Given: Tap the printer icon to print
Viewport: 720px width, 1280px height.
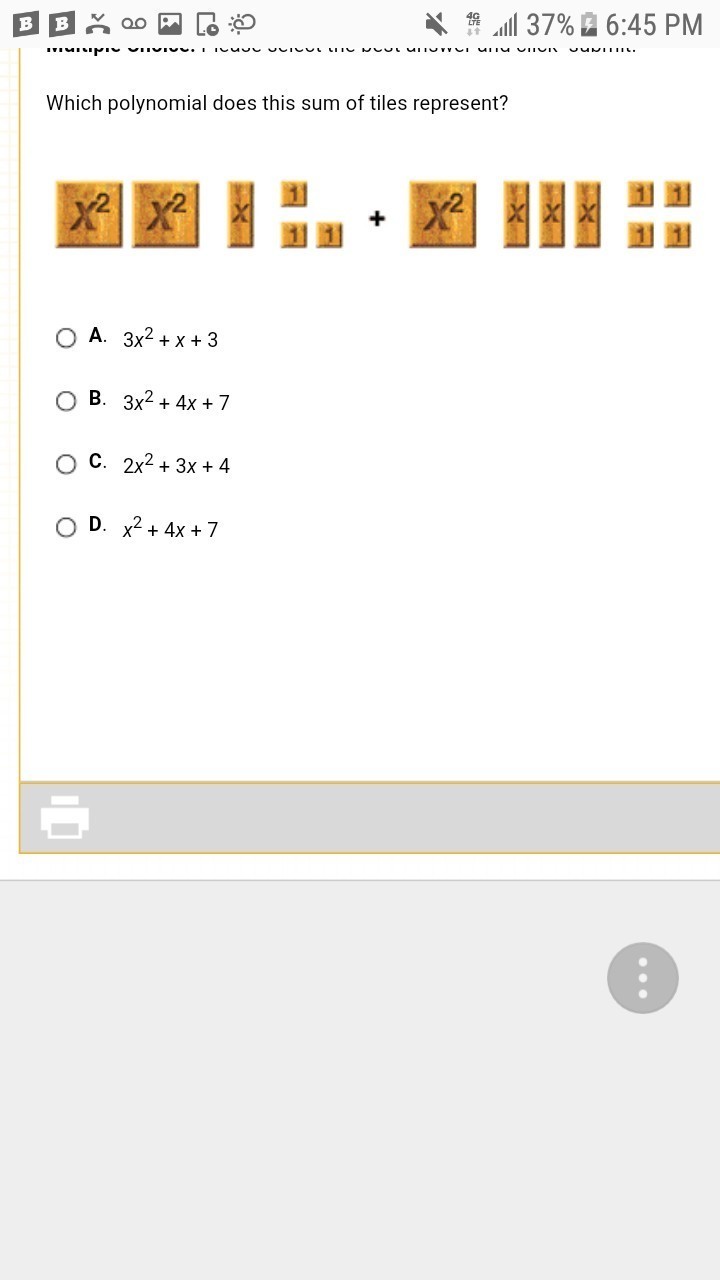Looking at the screenshot, I should coord(65,817).
